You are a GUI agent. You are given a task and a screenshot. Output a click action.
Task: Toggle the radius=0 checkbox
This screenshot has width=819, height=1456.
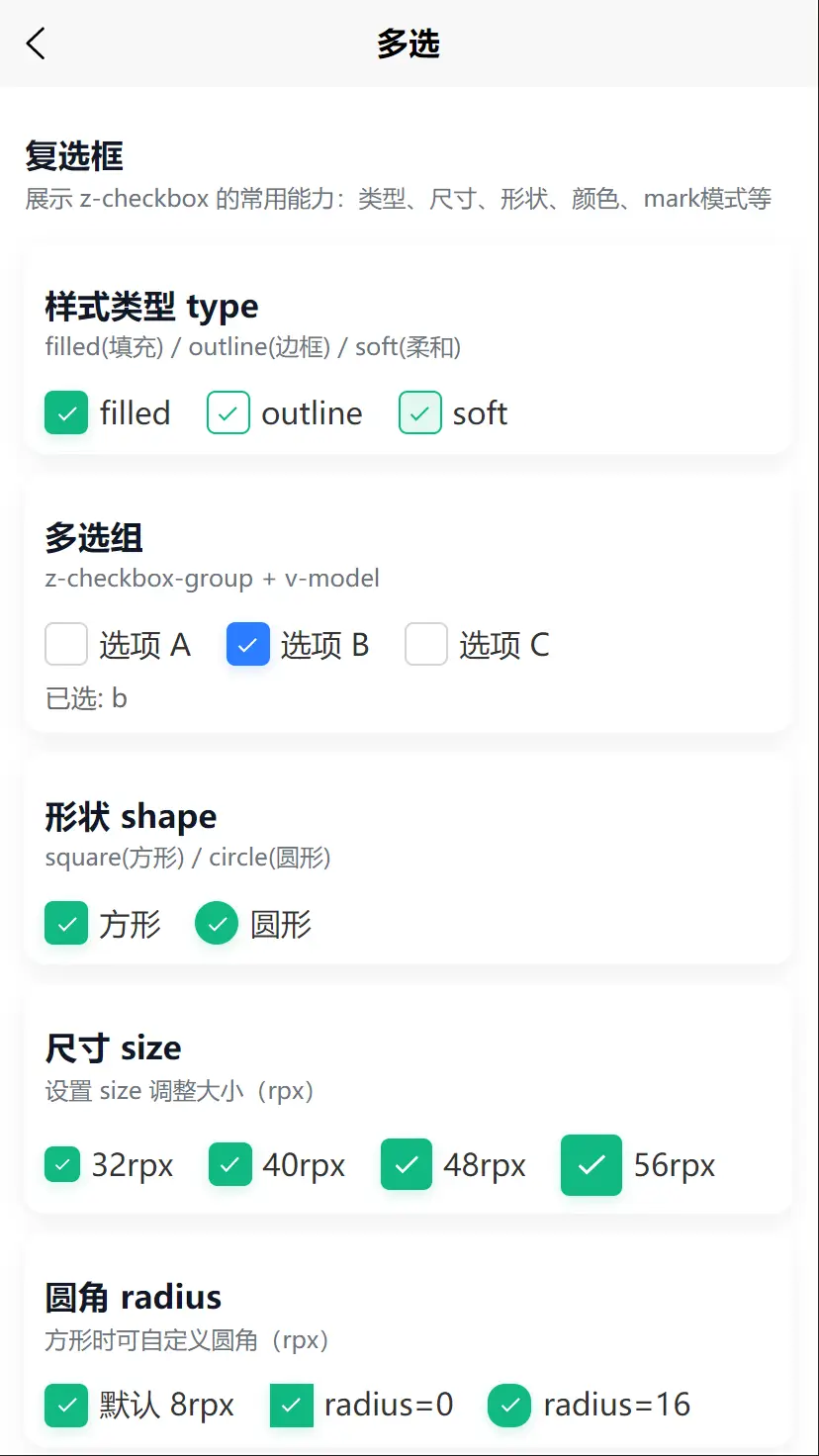click(292, 1406)
